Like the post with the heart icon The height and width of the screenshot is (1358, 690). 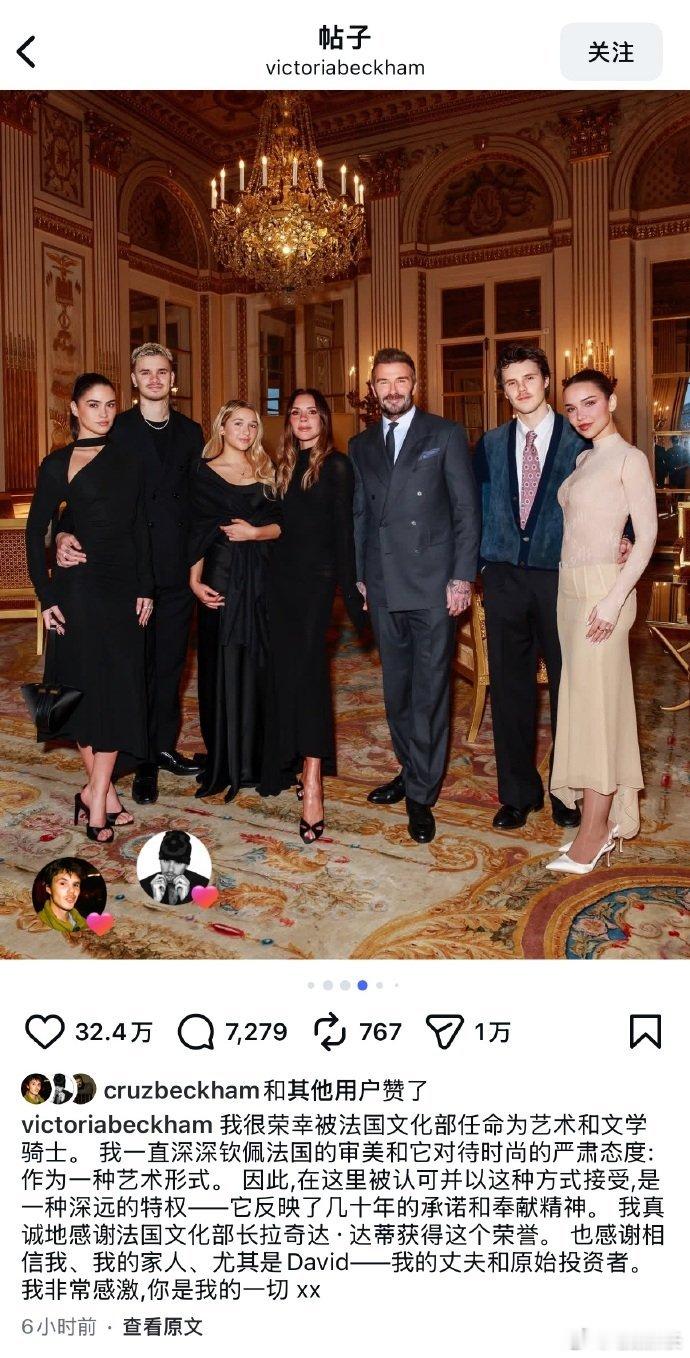[44, 1031]
